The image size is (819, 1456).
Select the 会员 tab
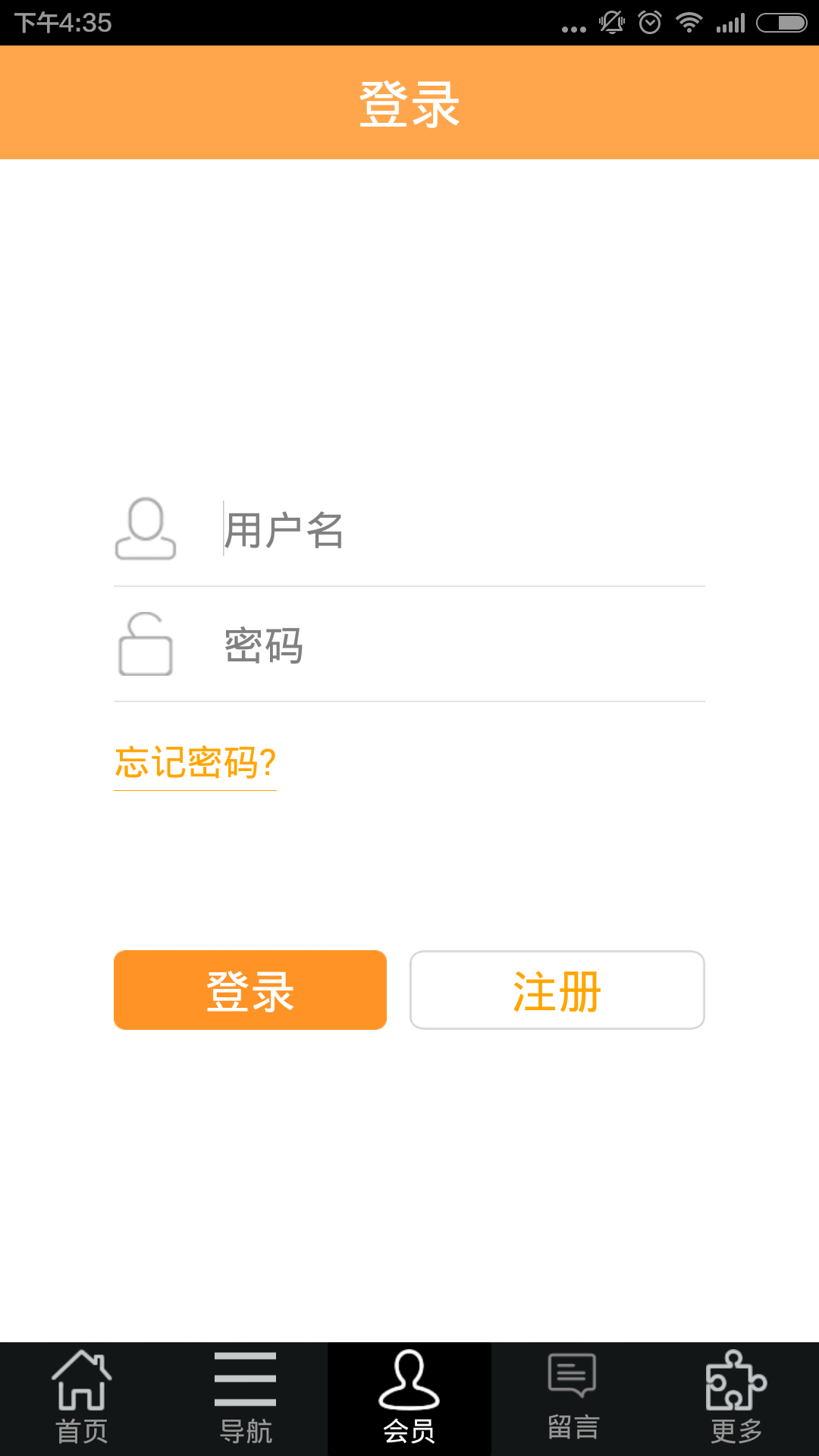[x=409, y=1399]
